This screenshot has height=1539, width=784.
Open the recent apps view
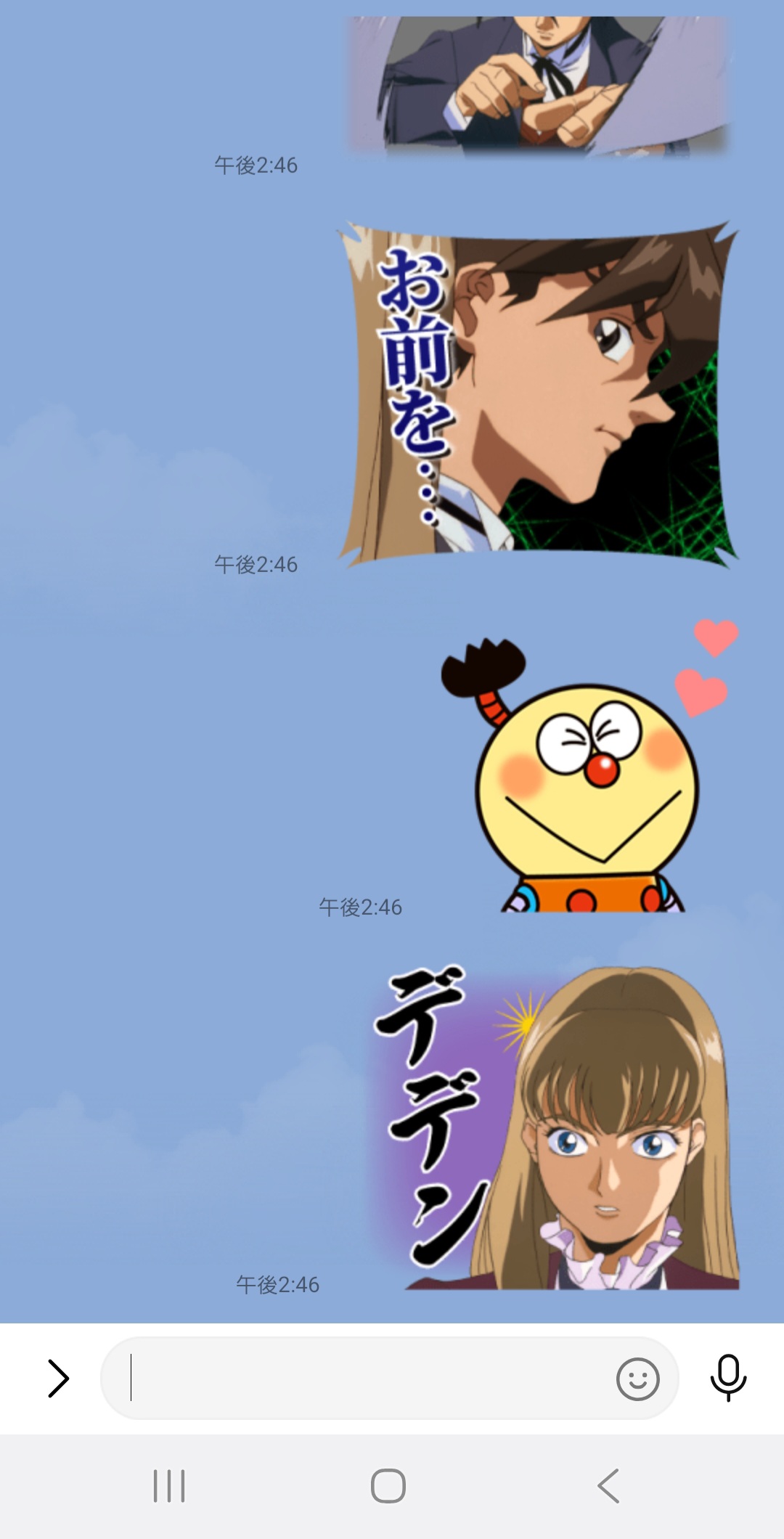coord(169,1485)
